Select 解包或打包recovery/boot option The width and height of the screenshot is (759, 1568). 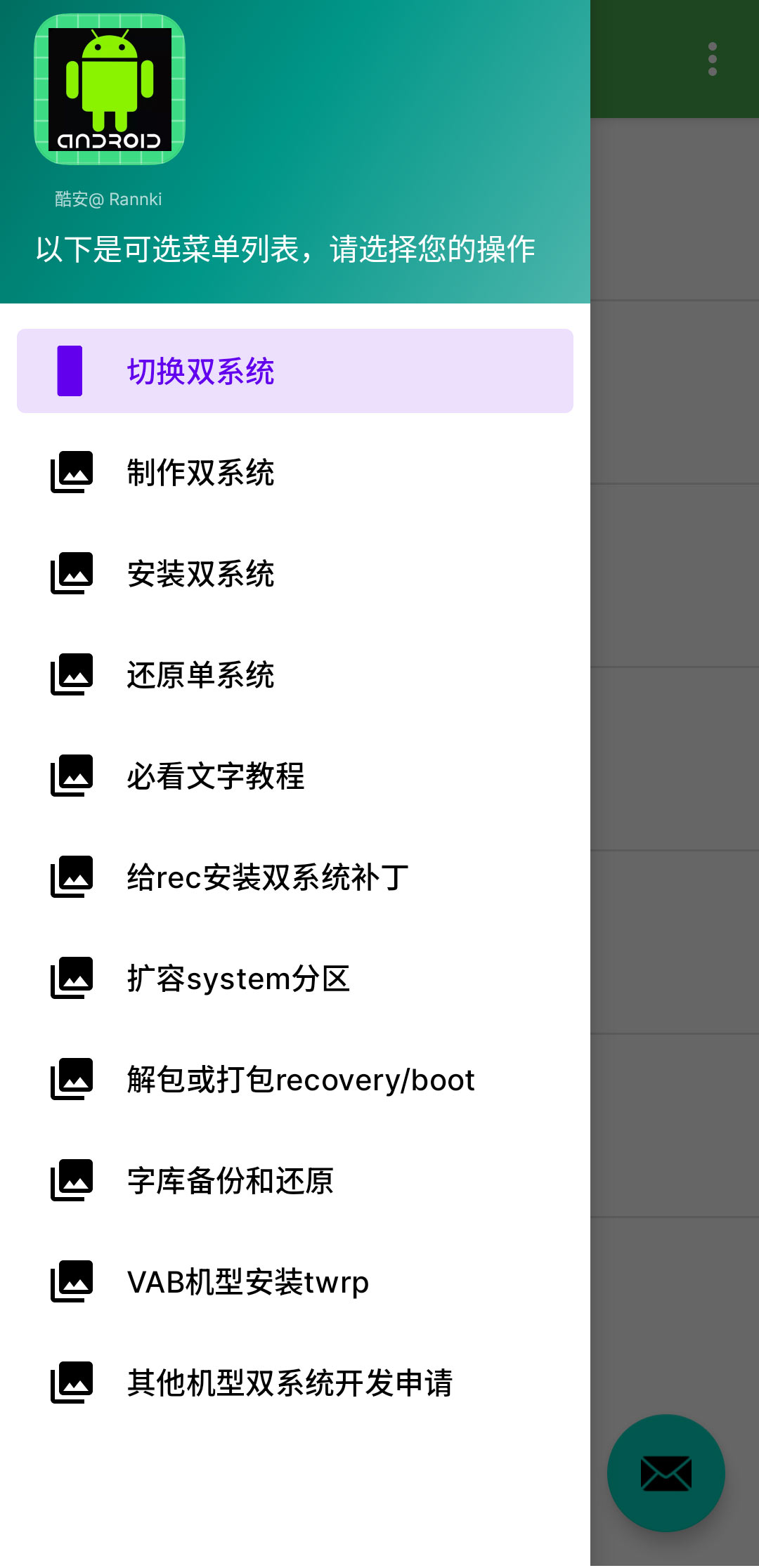(x=301, y=1080)
